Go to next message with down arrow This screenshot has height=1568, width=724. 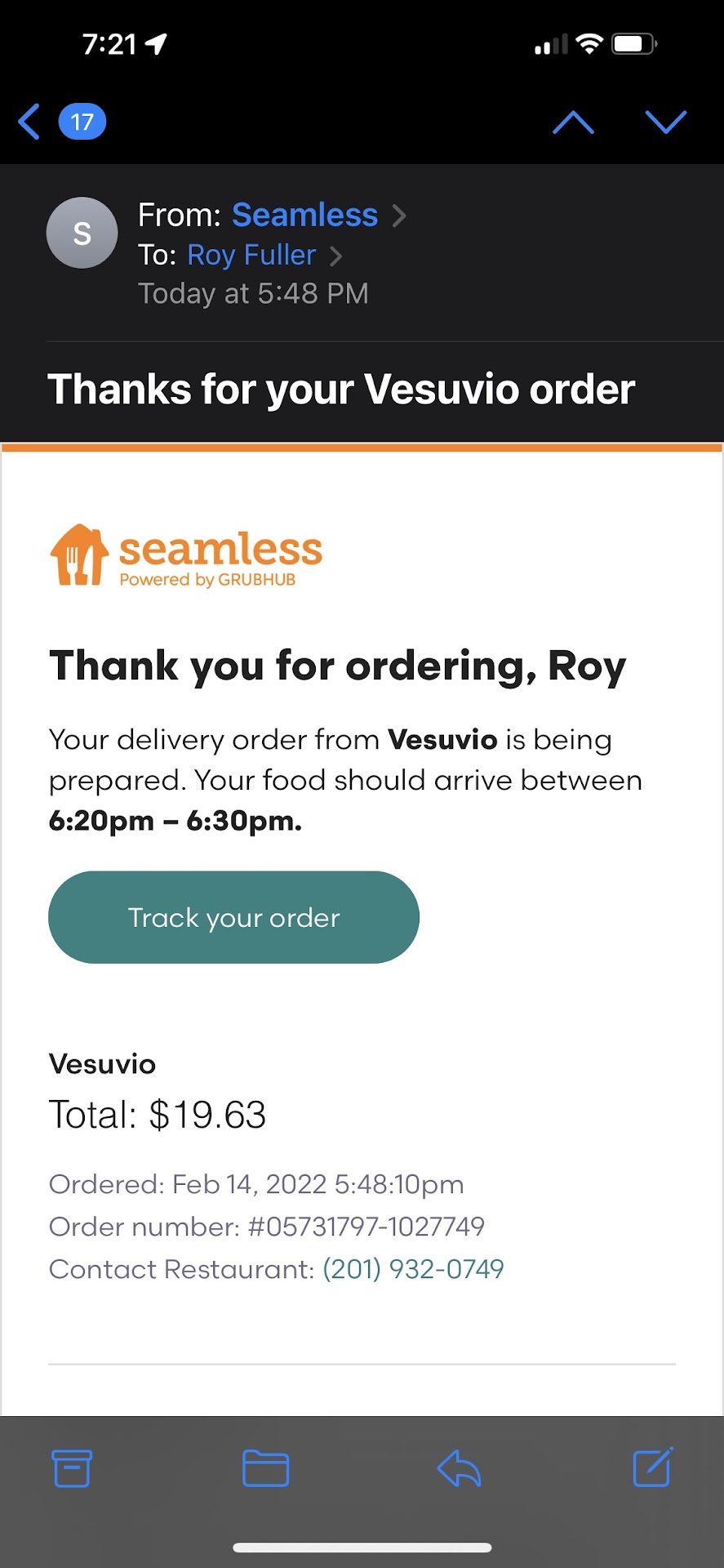pos(665,122)
